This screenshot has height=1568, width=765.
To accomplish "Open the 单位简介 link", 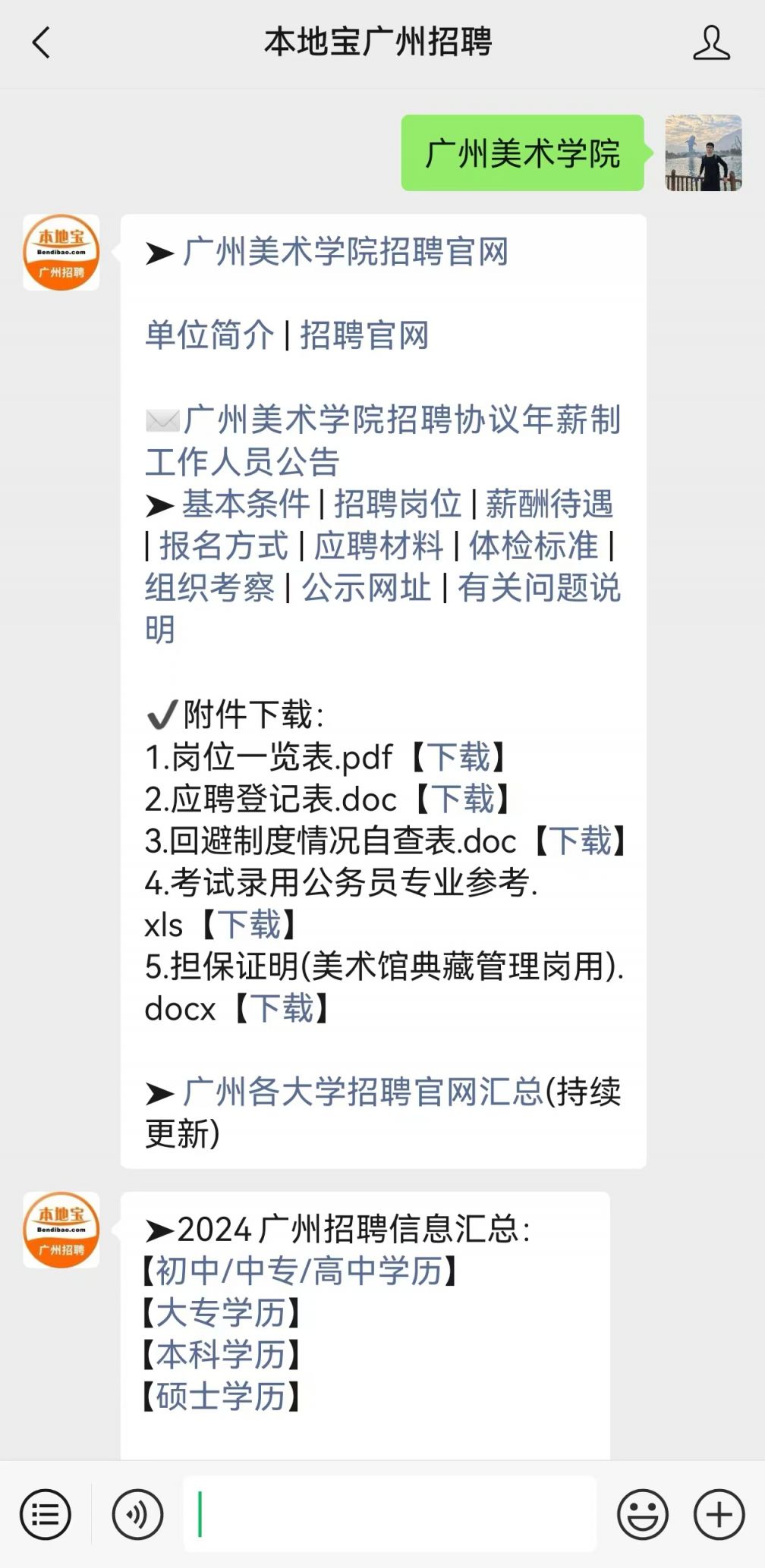I will 209,335.
